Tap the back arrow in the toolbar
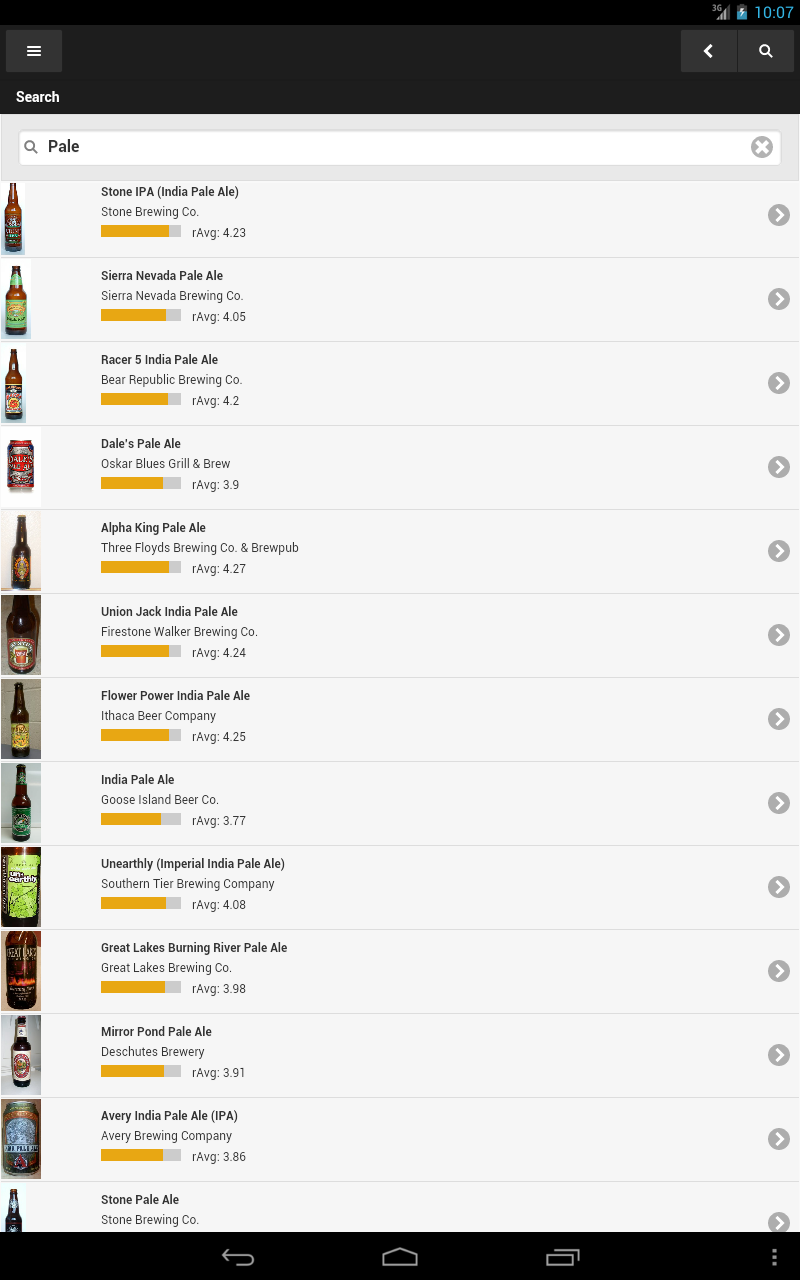The height and width of the screenshot is (1280, 800). (x=708, y=51)
